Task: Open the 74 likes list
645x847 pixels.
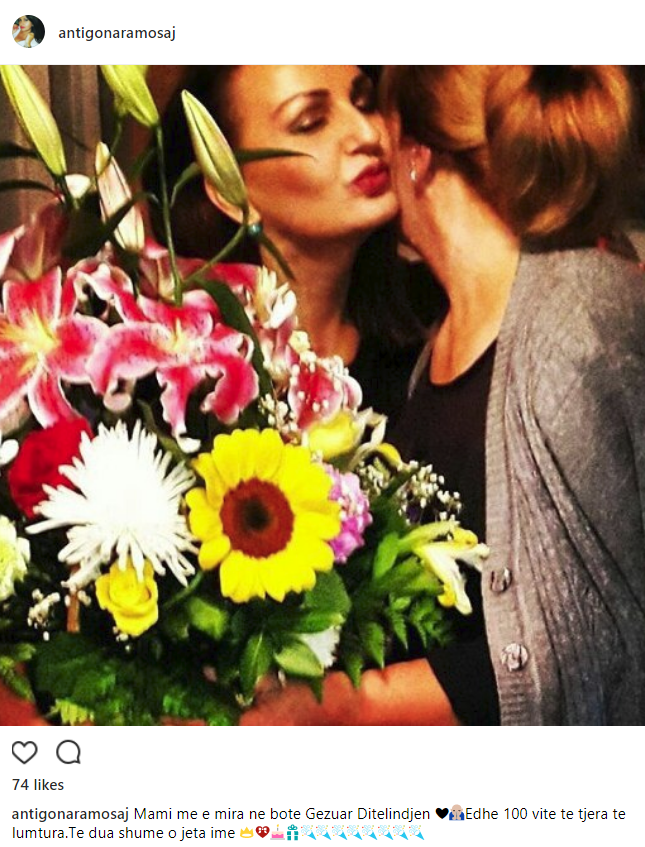Action: coord(38,785)
